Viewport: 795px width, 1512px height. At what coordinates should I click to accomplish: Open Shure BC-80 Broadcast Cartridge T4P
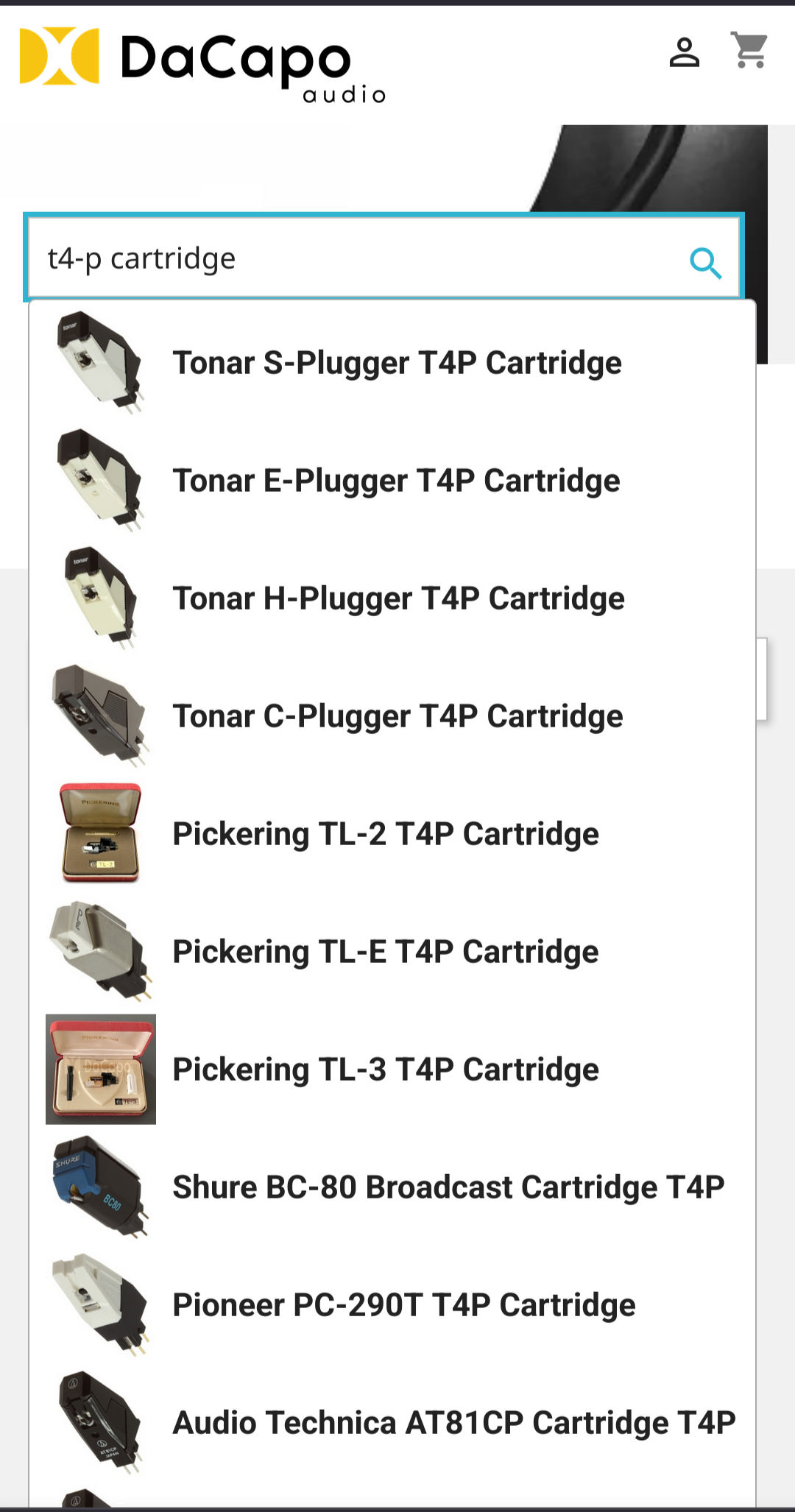[x=448, y=1187]
